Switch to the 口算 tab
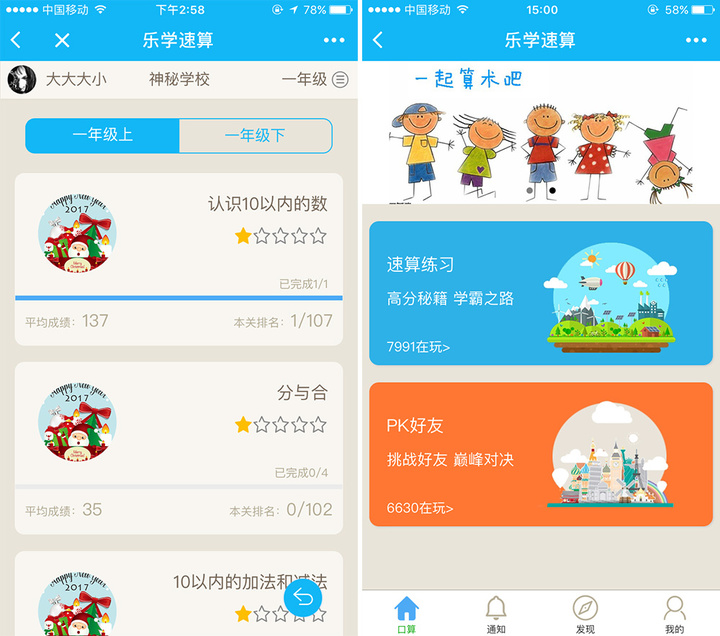The width and height of the screenshot is (720, 636). coord(406,614)
